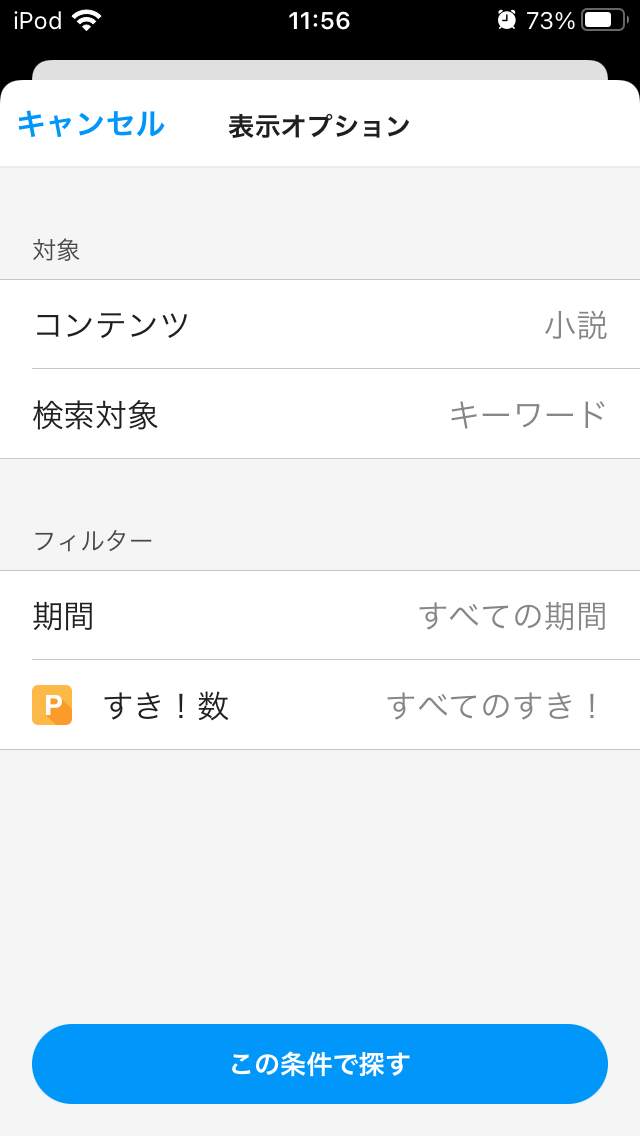Select the 期間 filter row
Screen dimensions: 640x1136
click(x=320, y=616)
